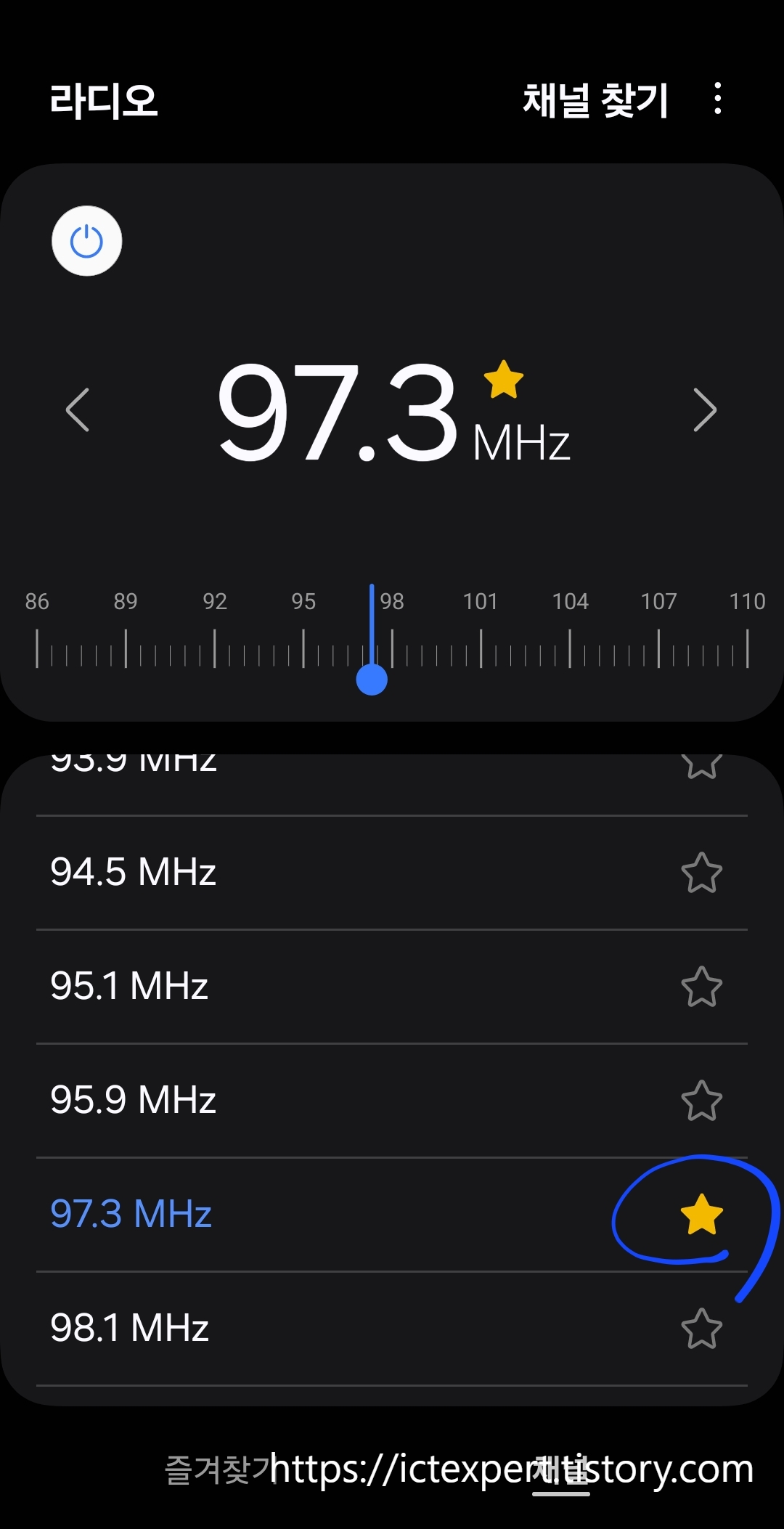Image resolution: width=784 pixels, height=1529 pixels.
Task: Select the 97.3 MHz row in the list
Action: (131, 1214)
